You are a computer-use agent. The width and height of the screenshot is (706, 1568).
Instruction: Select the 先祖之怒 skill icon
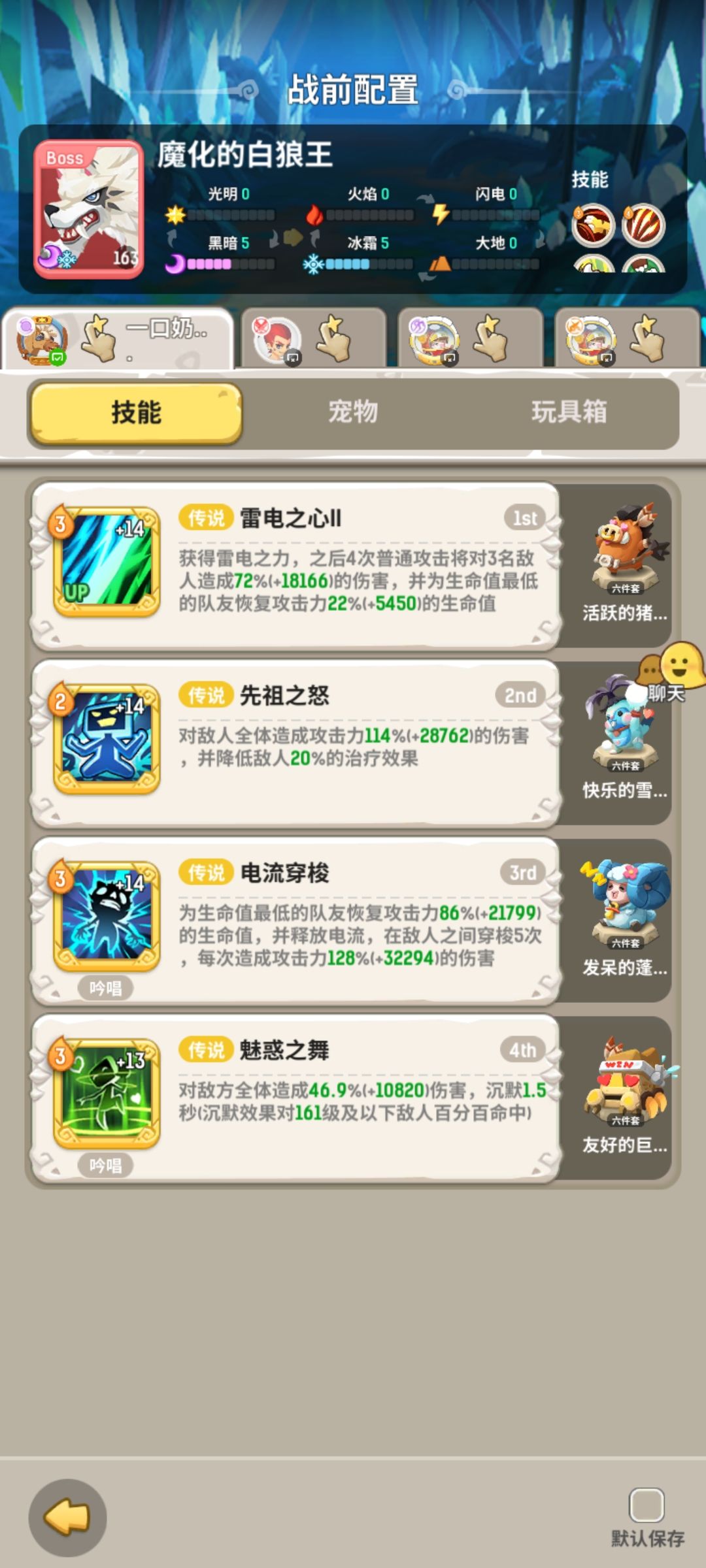105,738
